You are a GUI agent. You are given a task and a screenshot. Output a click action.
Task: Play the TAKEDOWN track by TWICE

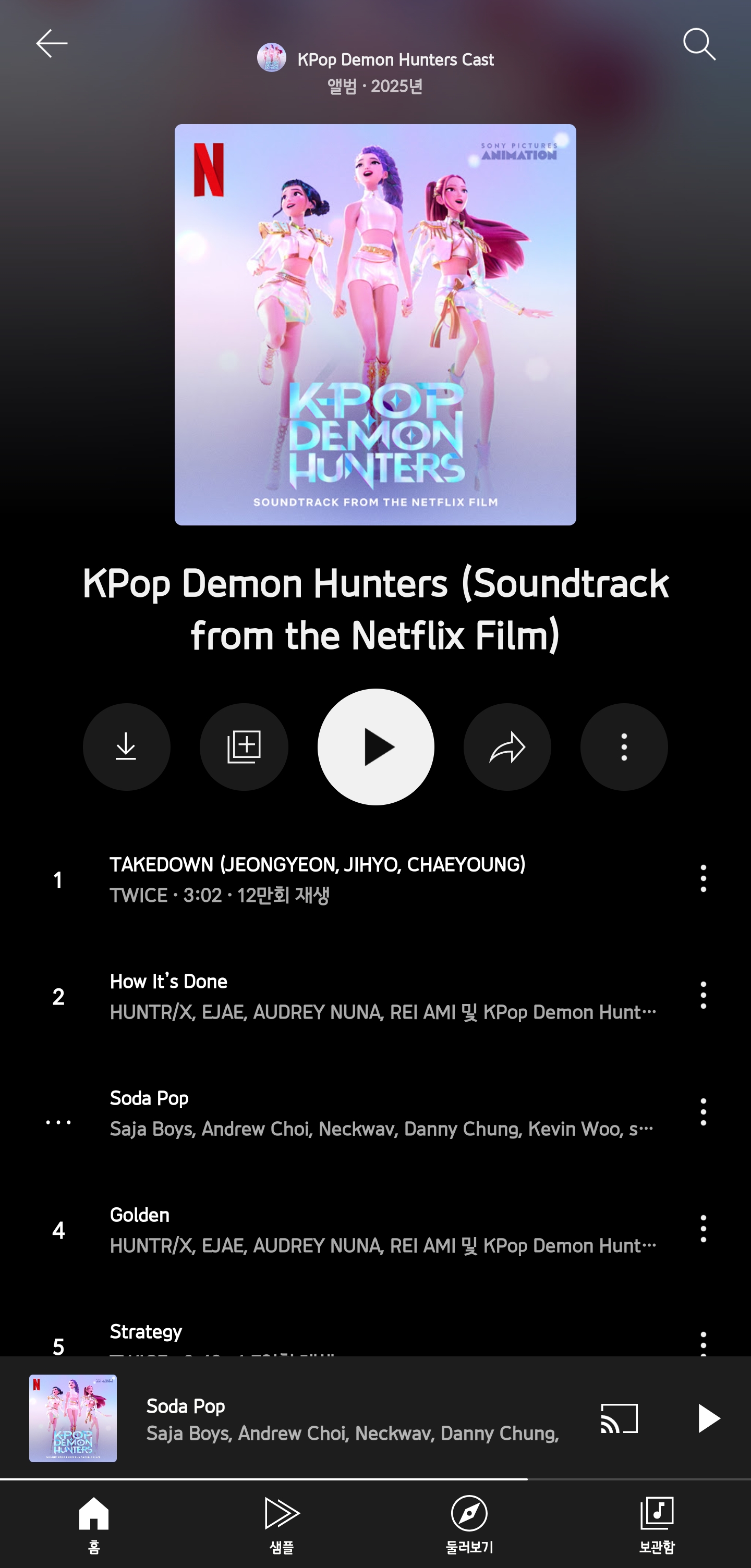(x=317, y=879)
